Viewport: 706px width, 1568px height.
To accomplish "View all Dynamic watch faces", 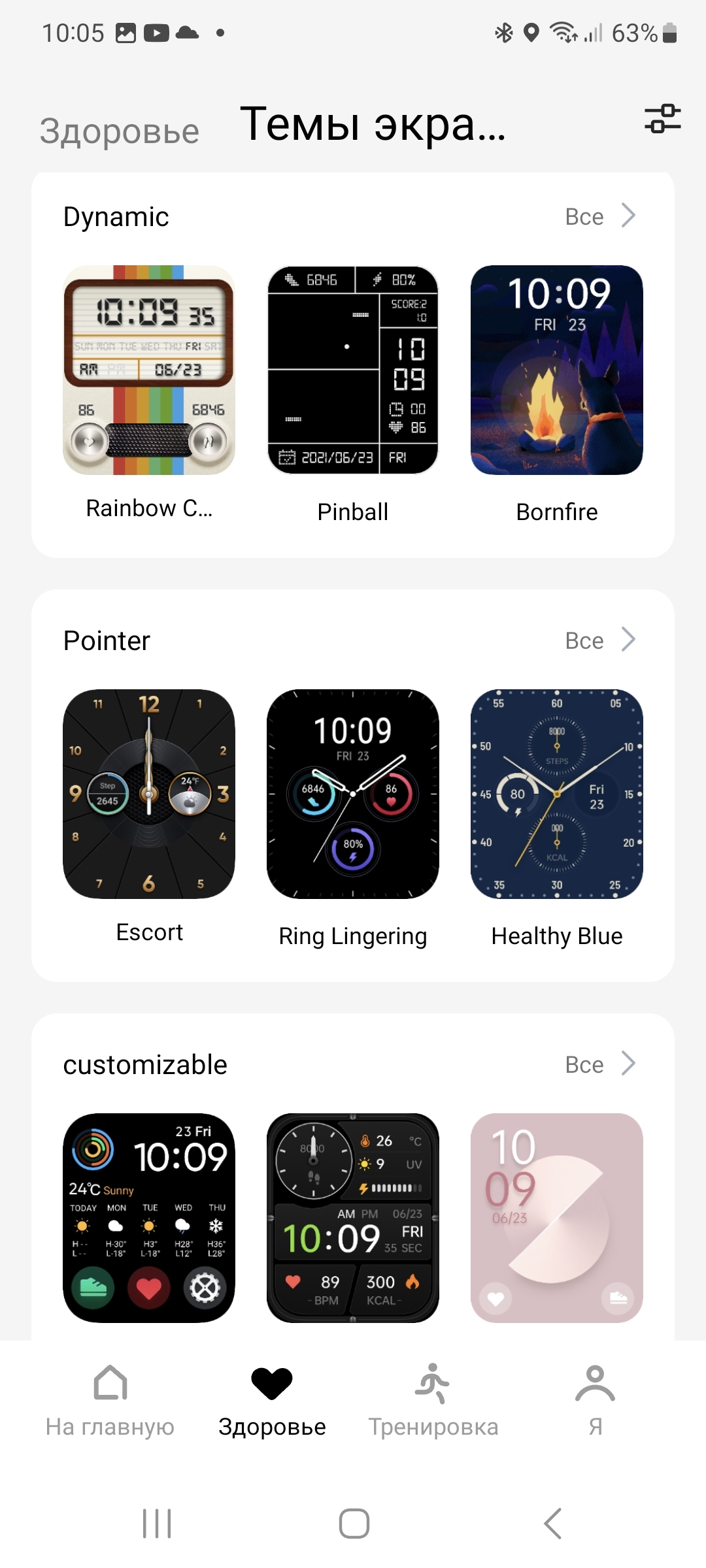I will point(600,216).
